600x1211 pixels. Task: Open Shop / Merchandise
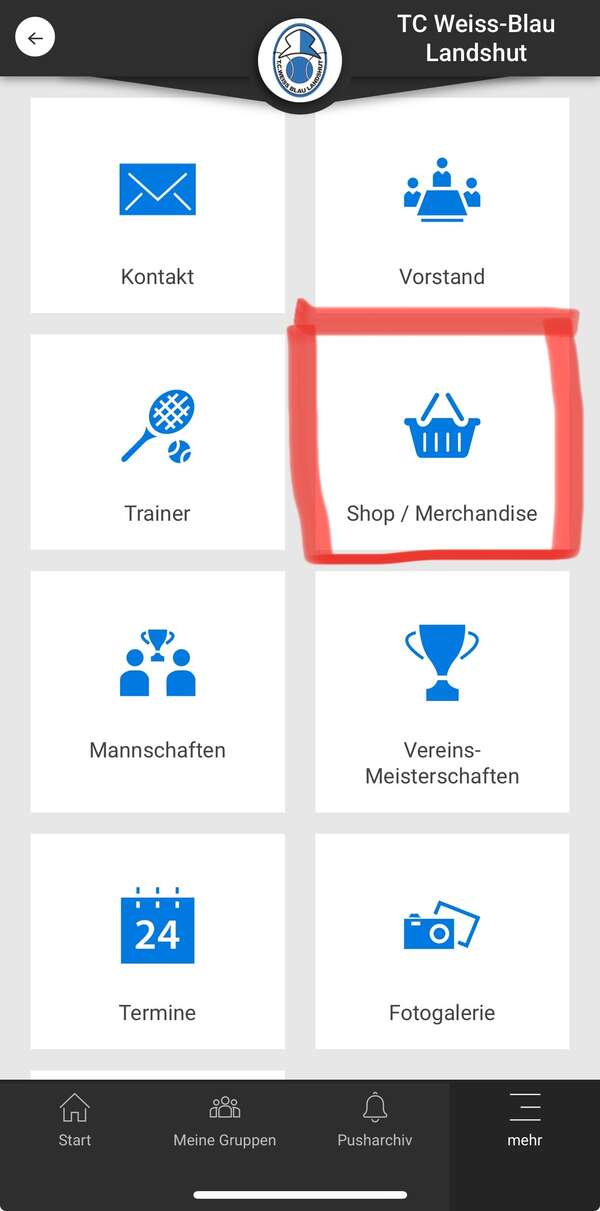pos(442,442)
